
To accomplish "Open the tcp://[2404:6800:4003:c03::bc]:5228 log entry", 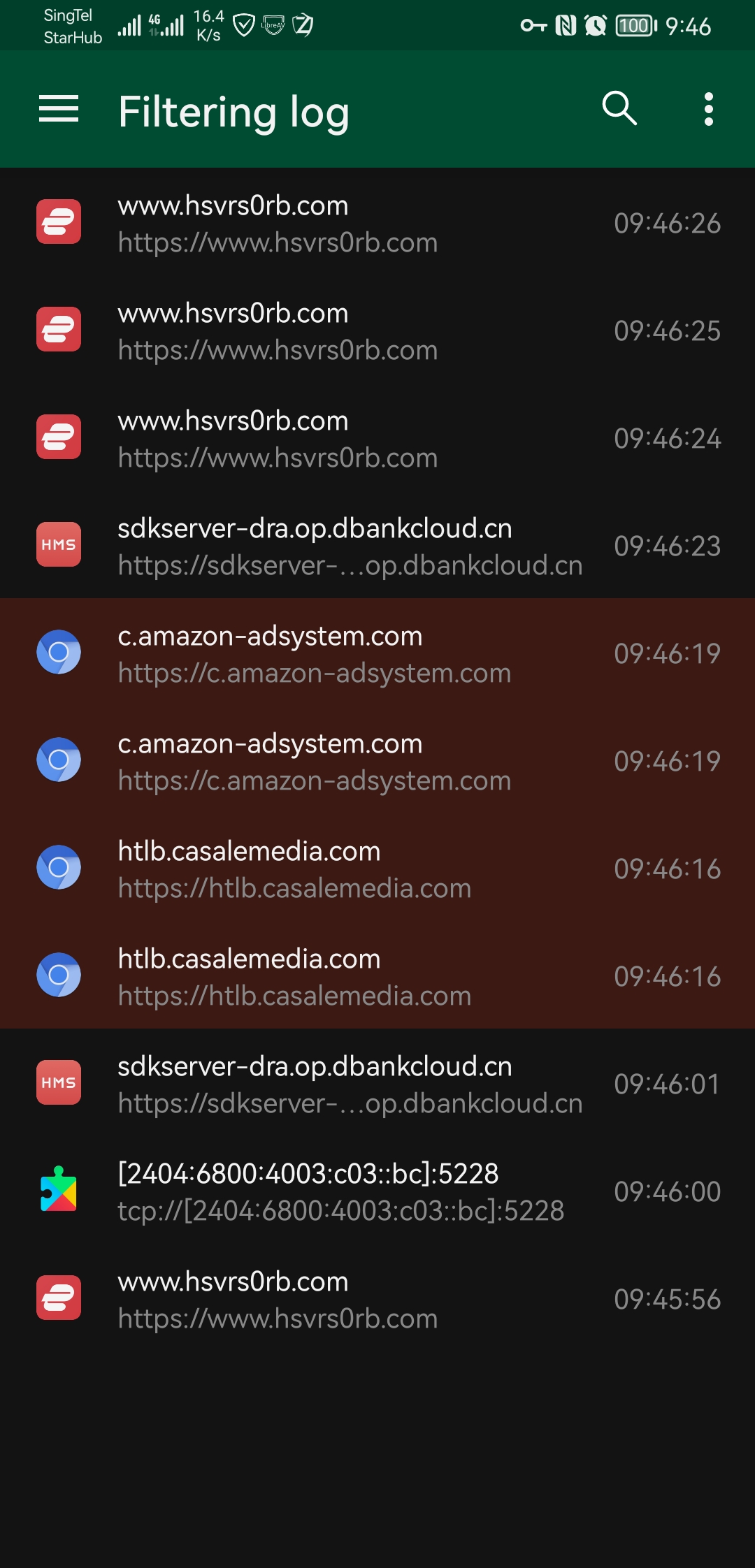I will pyautogui.click(x=377, y=1191).
